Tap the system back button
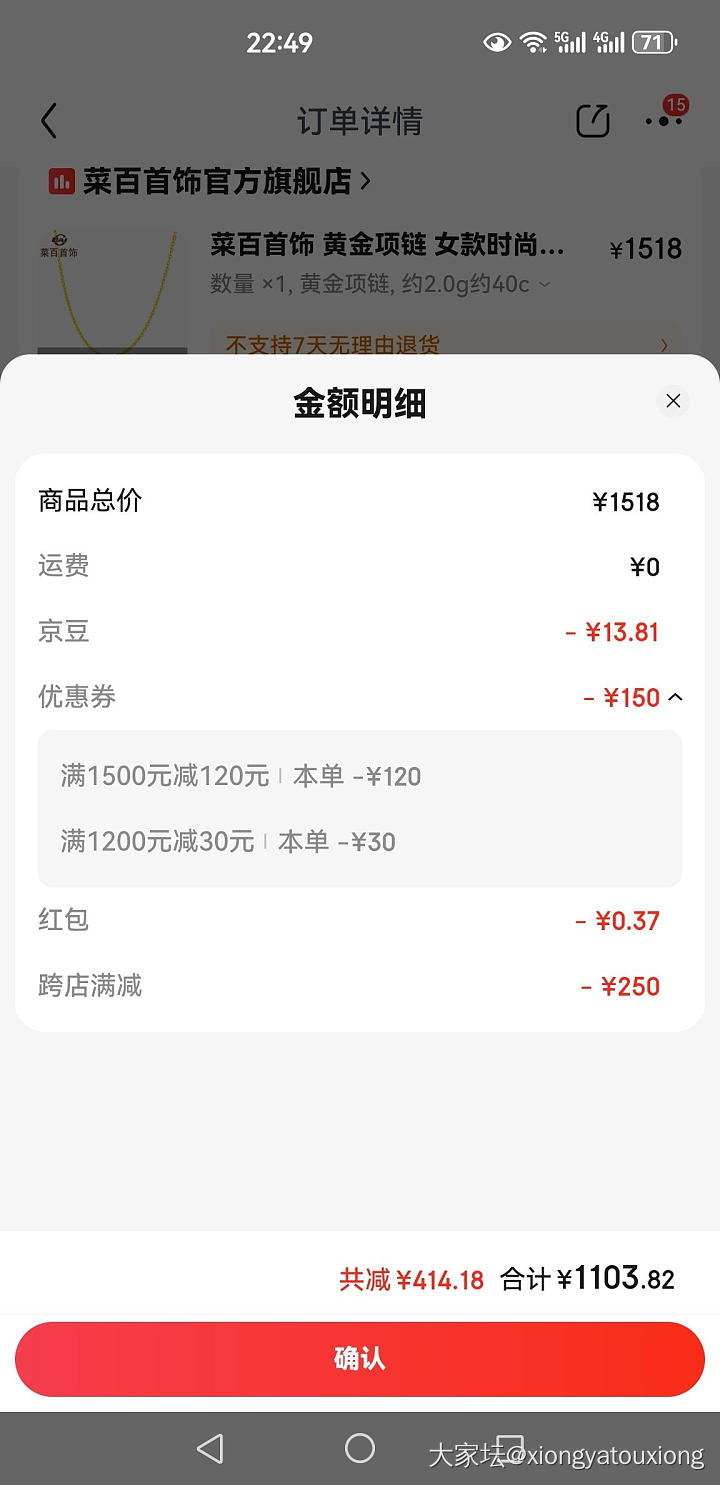The height and width of the screenshot is (1485, 720). 210,1448
